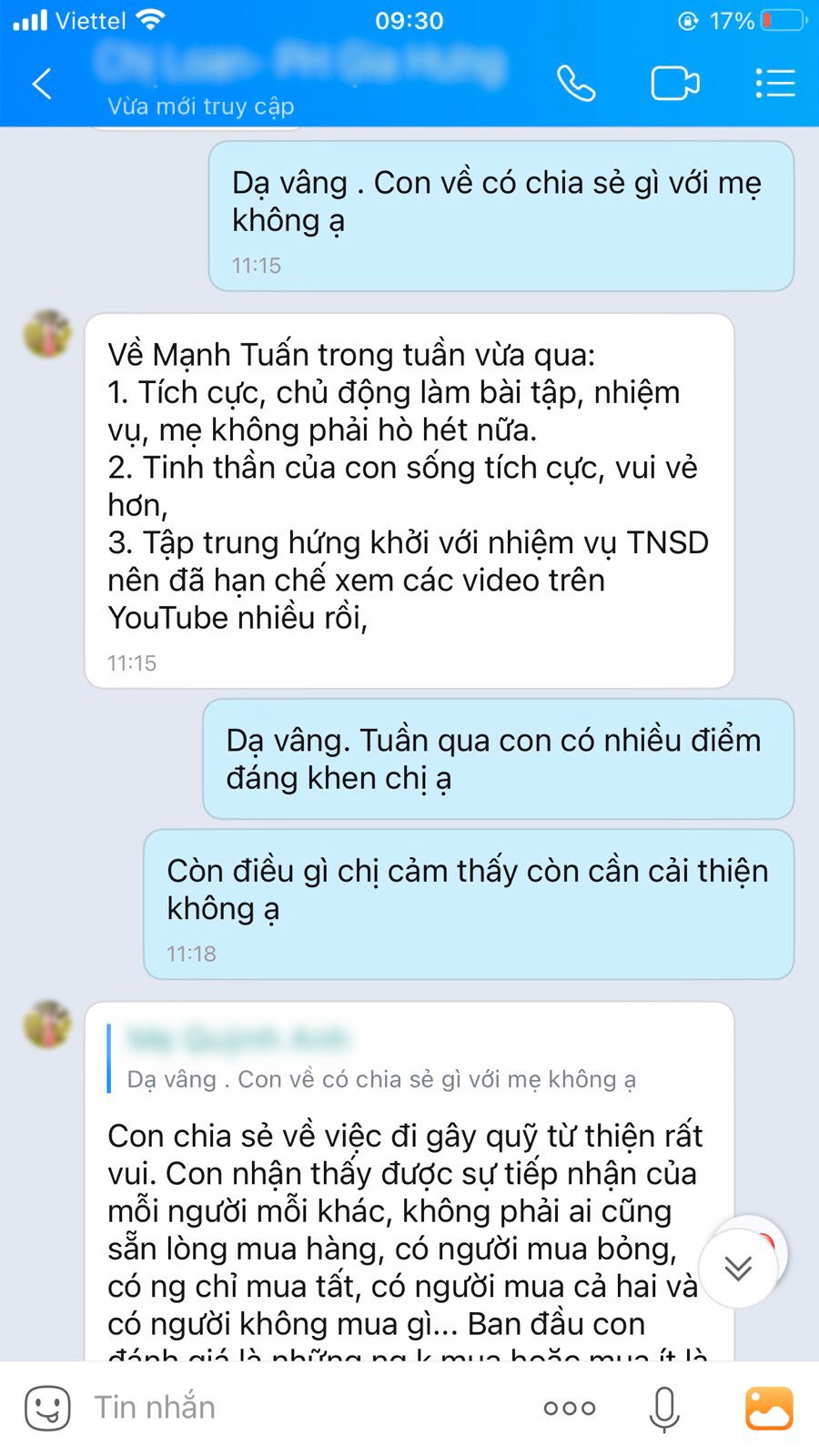Jump to the latest messages
Image resolution: width=819 pixels, height=1456 pixels.
pos(738,1268)
